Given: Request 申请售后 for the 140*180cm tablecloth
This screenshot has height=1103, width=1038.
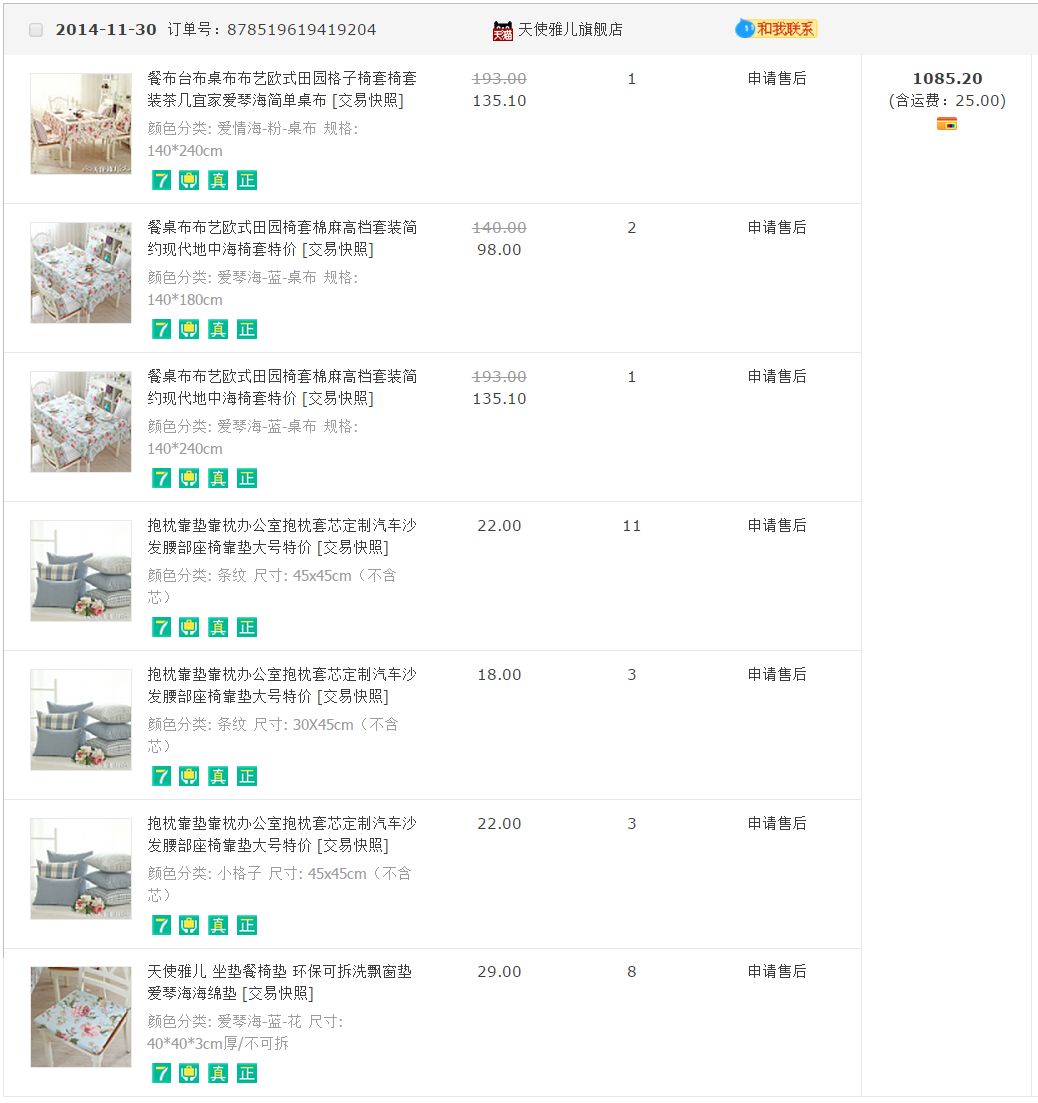Looking at the screenshot, I should [777, 227].
